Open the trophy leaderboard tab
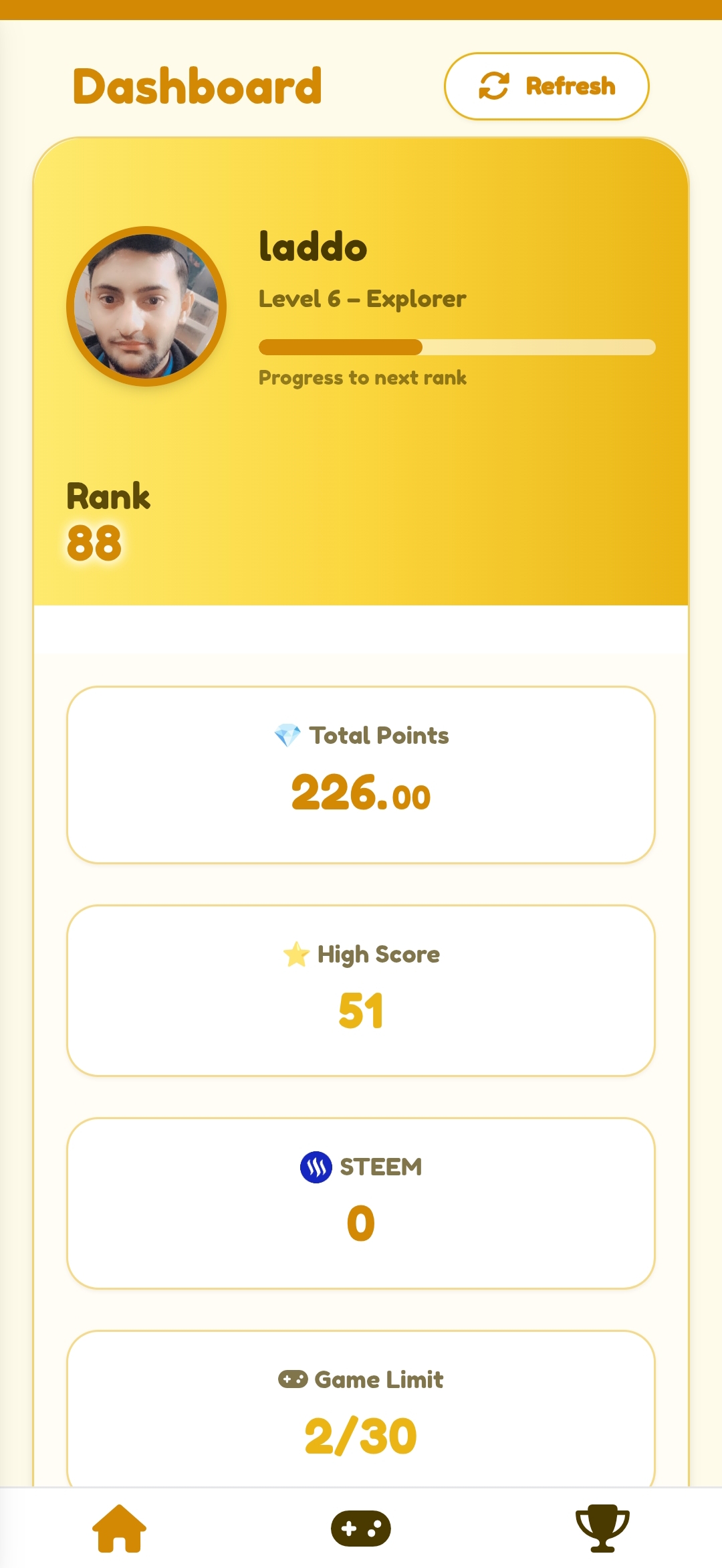The width and height of the screenshot is (722, 1568). pos(602,1529)
